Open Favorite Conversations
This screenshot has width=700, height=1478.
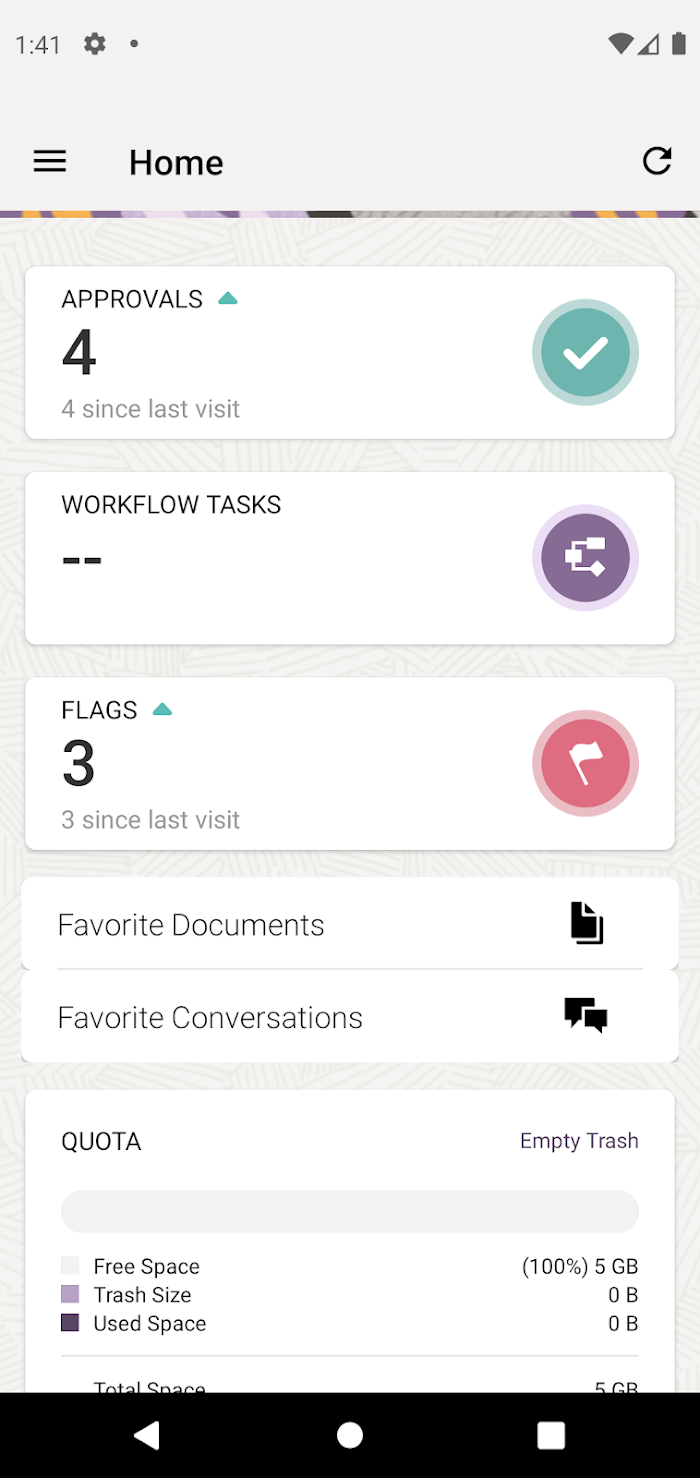350,1016
